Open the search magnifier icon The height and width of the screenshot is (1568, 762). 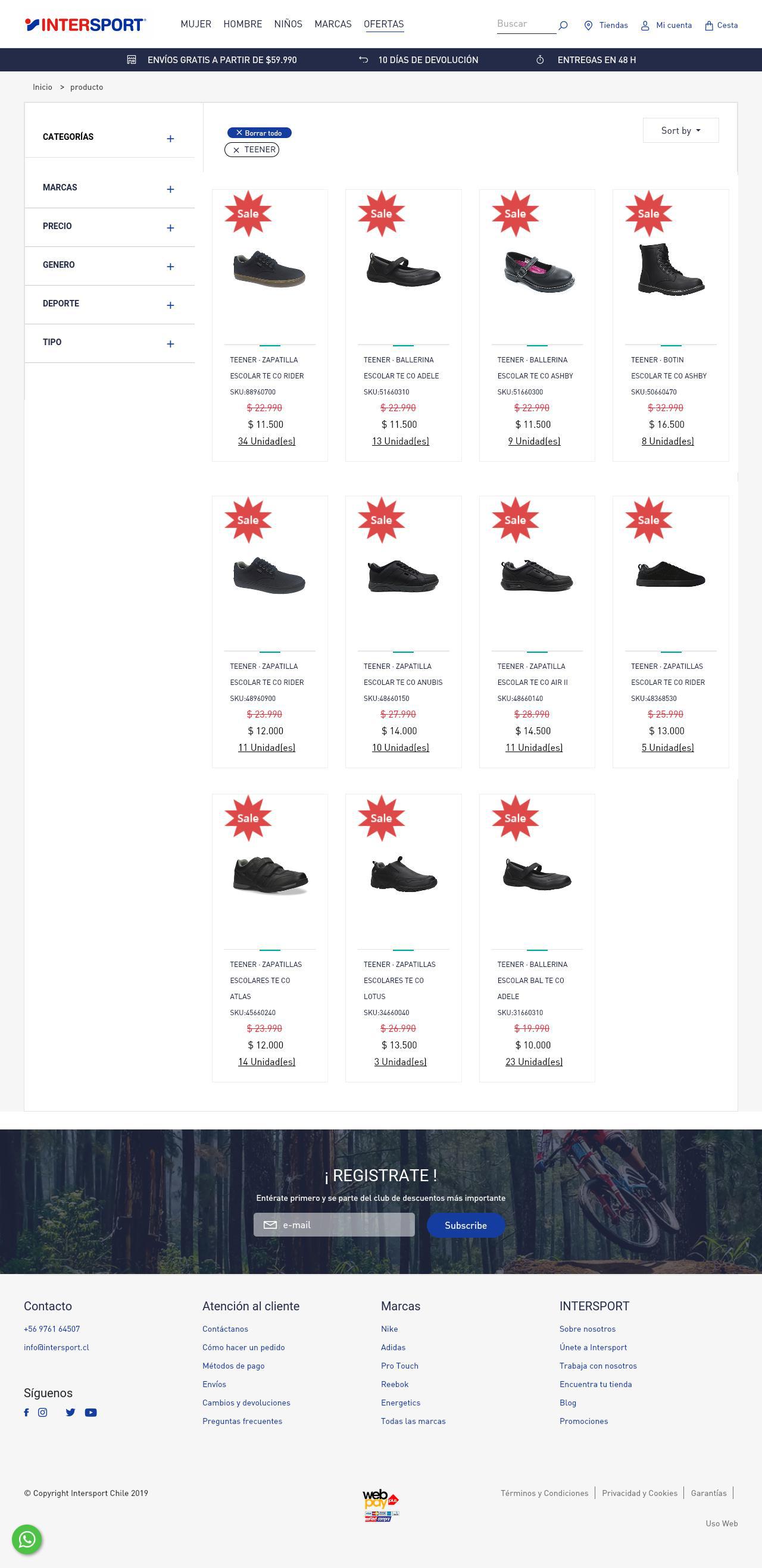[563, 26]
